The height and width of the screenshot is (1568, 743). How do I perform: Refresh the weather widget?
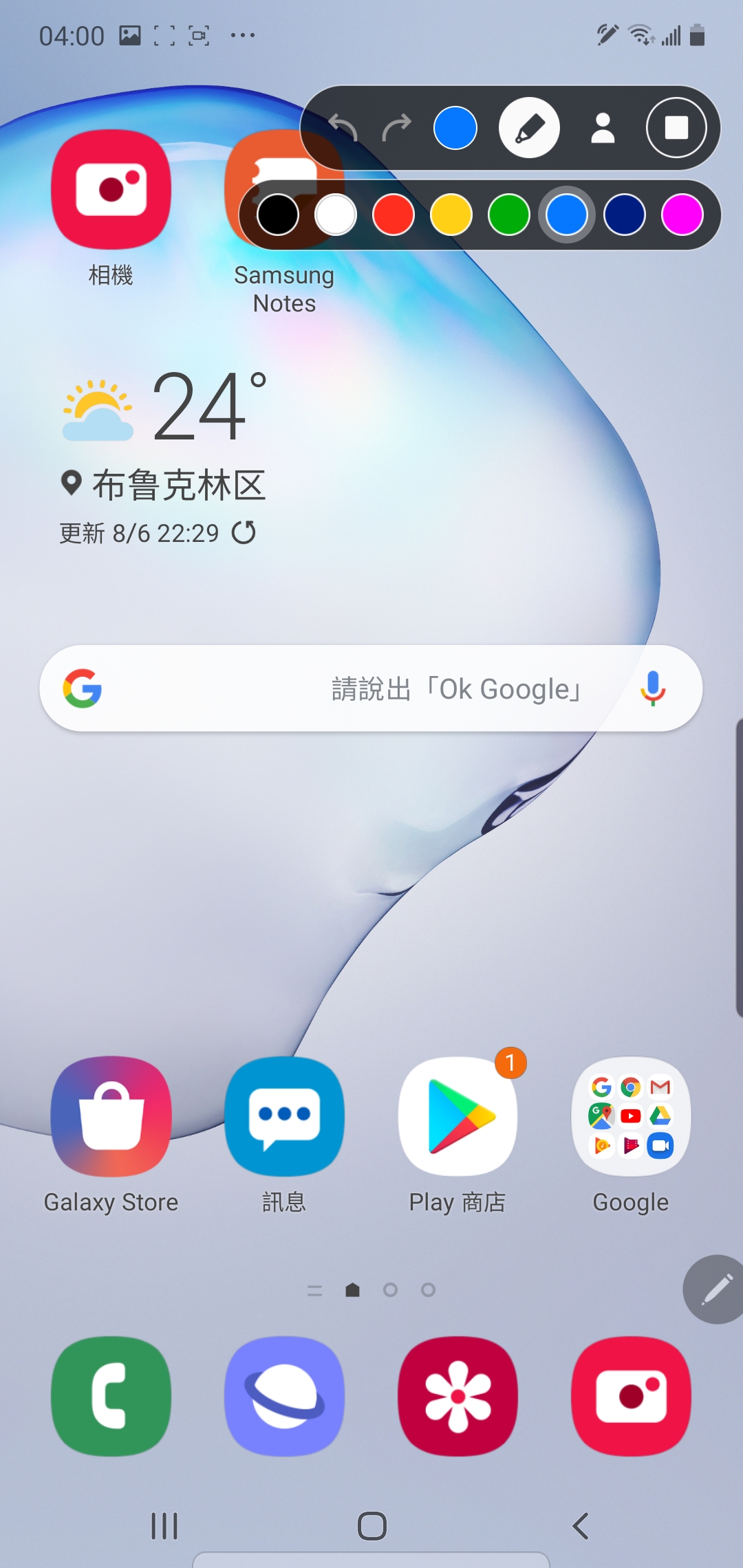click(244, 532)
